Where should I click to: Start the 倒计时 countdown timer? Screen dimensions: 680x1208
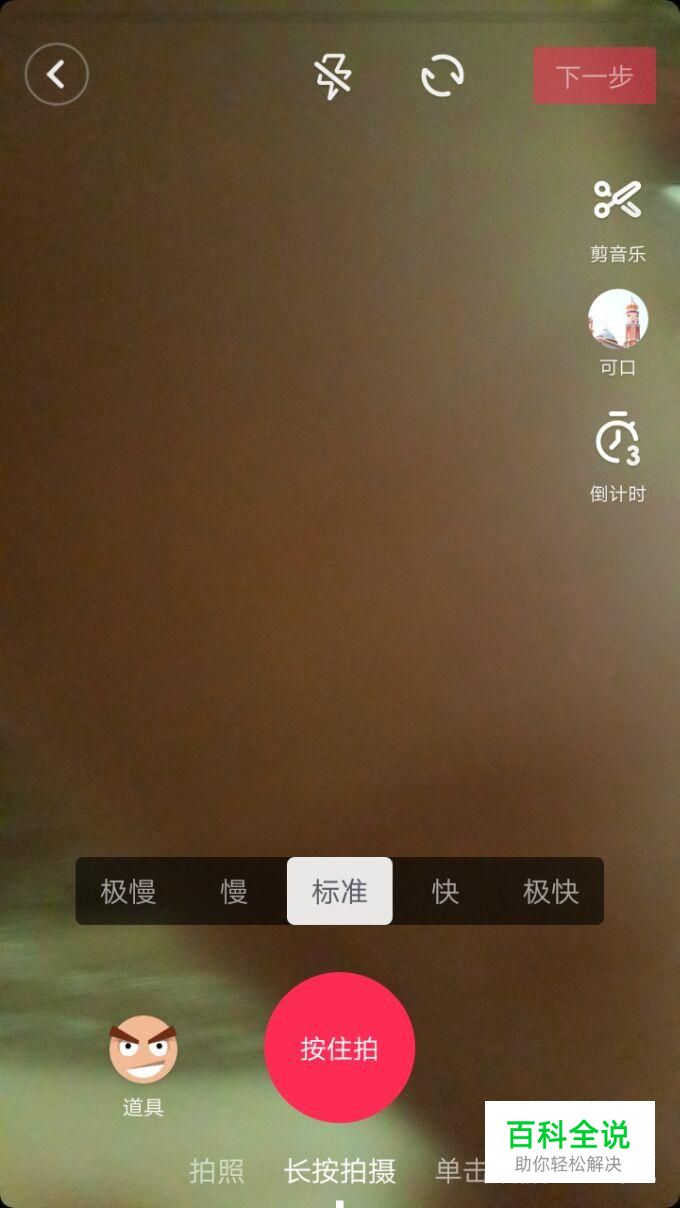(x=618, y=457)
